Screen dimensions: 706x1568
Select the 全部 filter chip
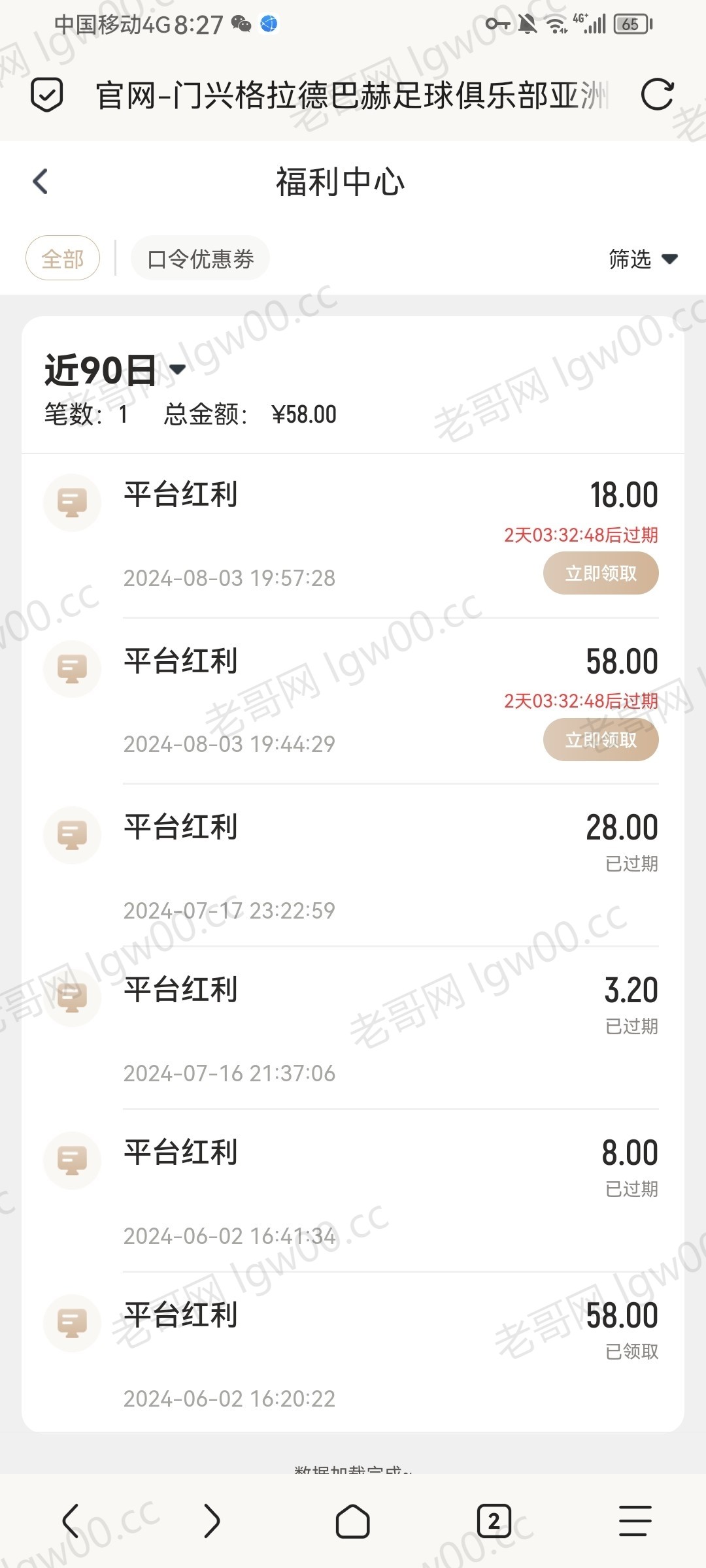click(63, 258)
